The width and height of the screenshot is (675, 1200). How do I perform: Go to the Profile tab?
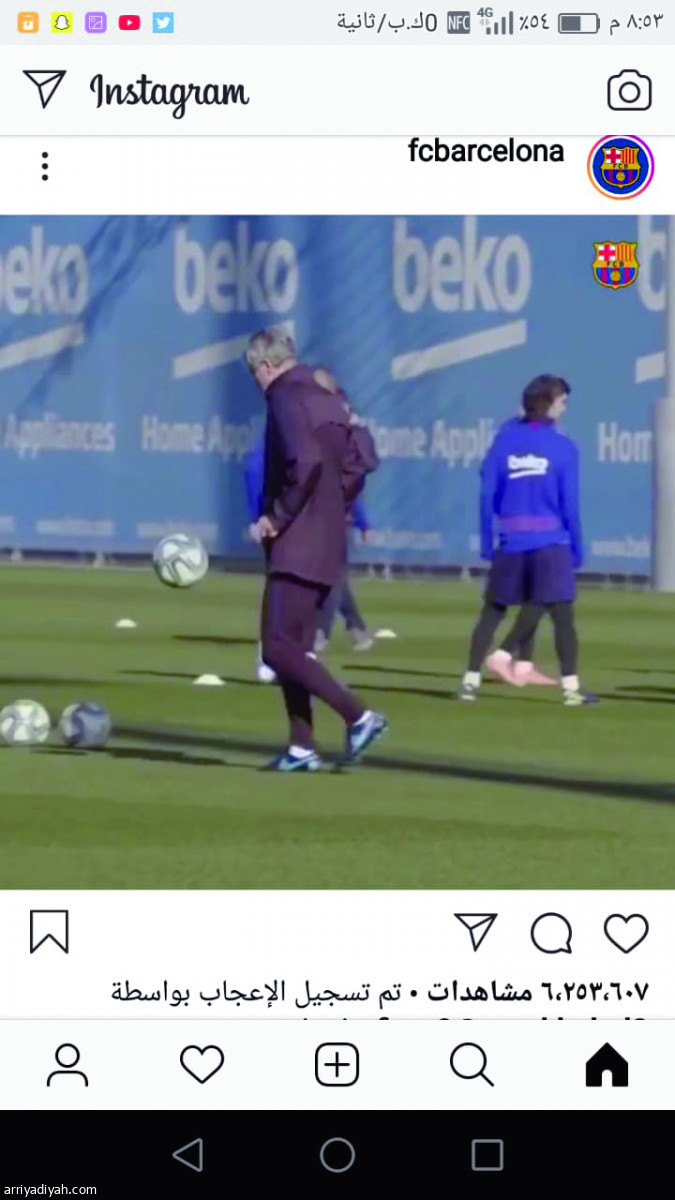(x=67, y=1064)
